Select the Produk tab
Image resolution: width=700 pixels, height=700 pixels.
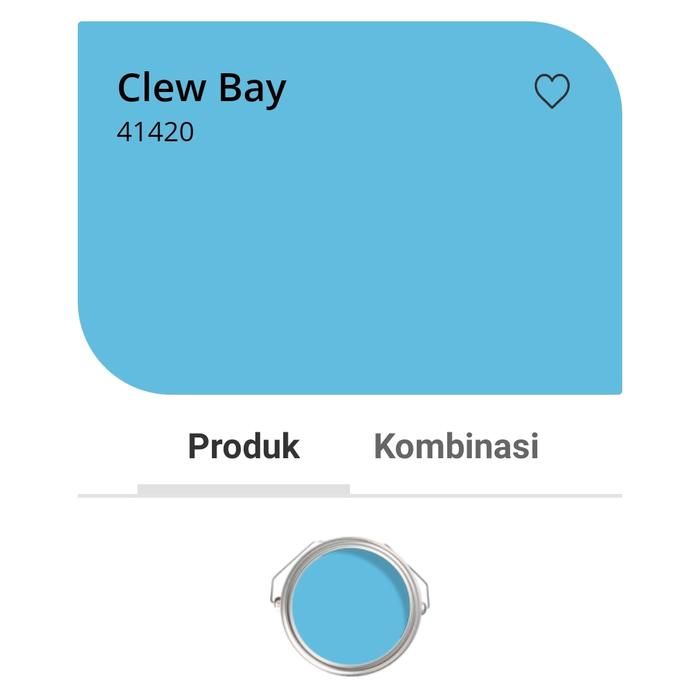[244, 446]
